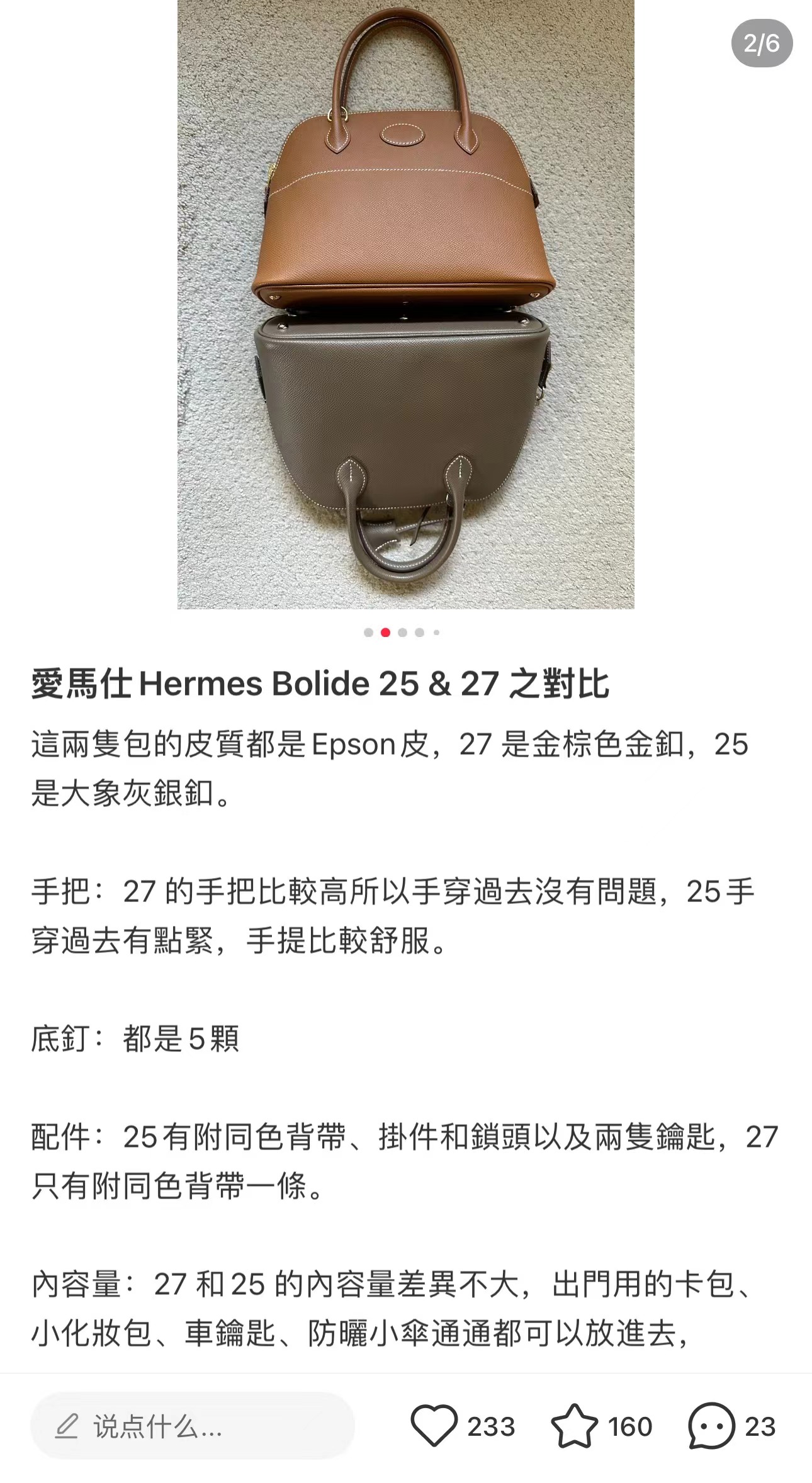Tap the photo page indicator dots
Viewport: 812px width, 1483px height.
pyautogui.click(x=402, y=633)
